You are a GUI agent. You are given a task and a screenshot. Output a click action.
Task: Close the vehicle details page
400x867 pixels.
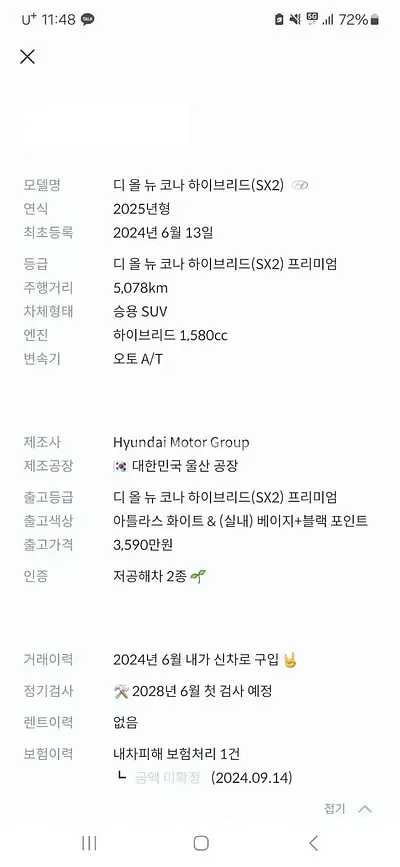point(27,56)
